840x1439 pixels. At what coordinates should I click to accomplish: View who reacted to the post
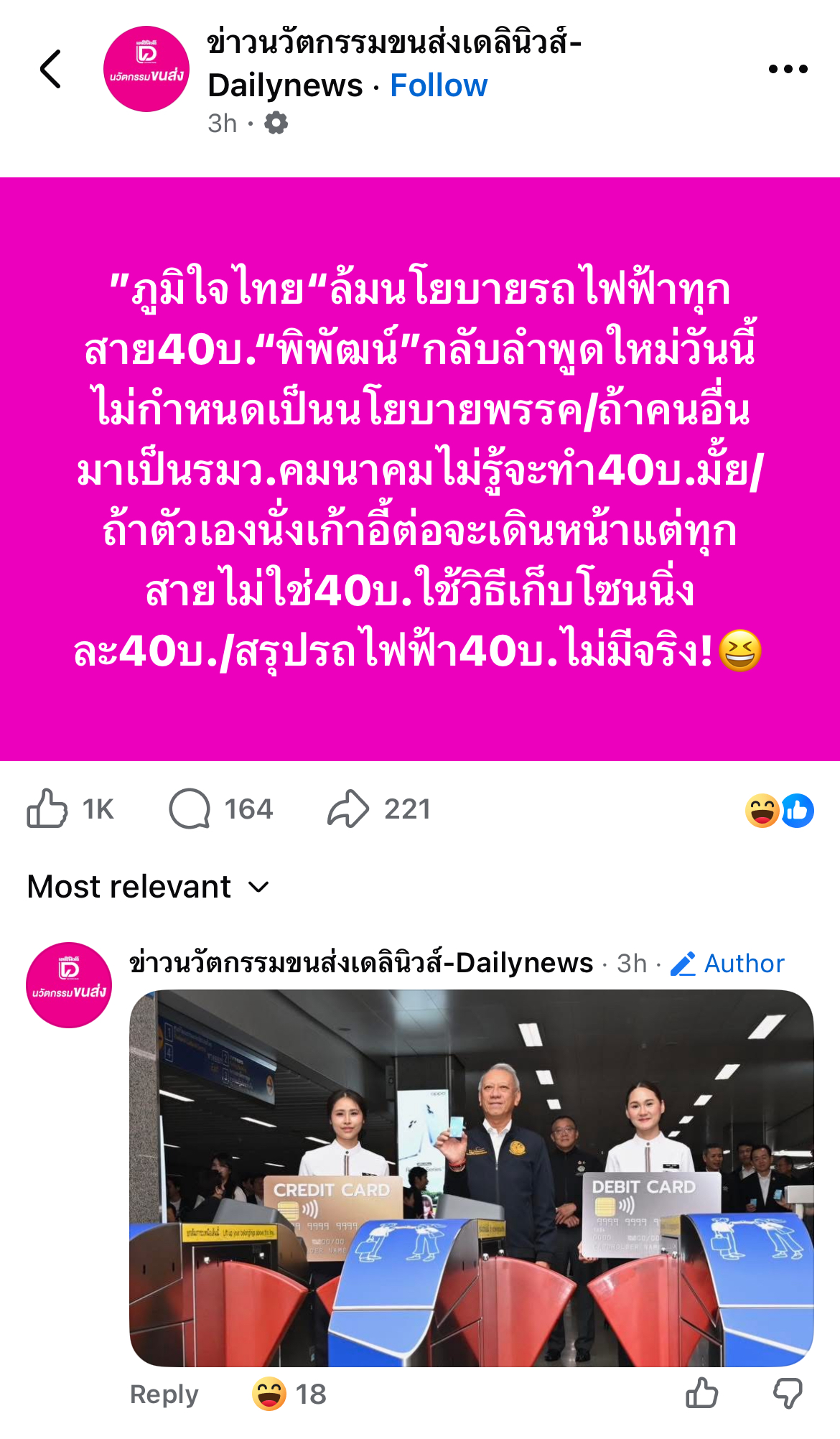click(x=779, y=811)
